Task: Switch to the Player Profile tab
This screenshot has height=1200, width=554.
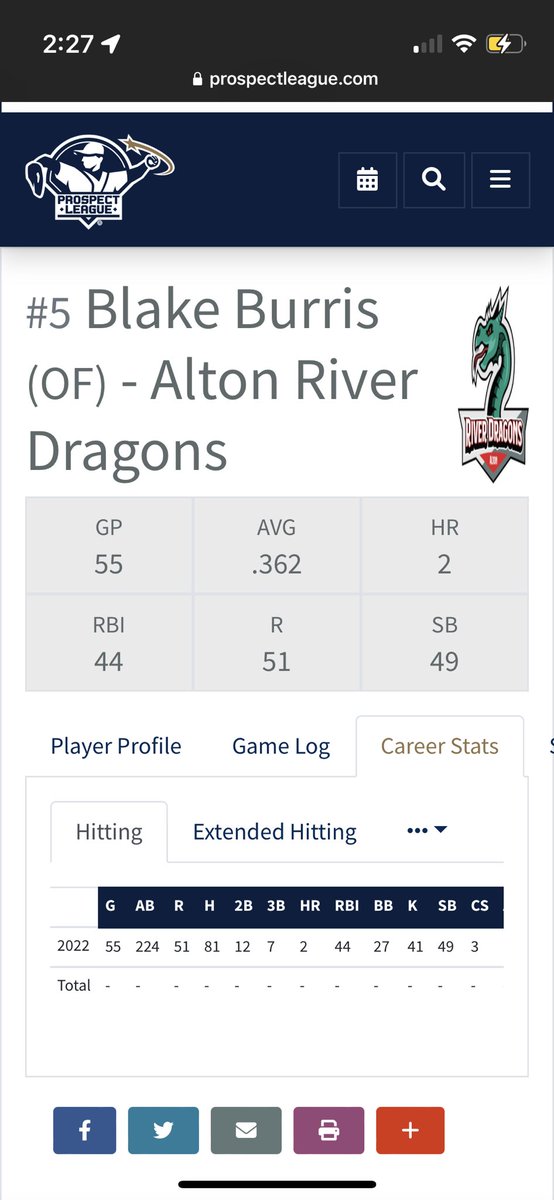Action: click(116, 746)
